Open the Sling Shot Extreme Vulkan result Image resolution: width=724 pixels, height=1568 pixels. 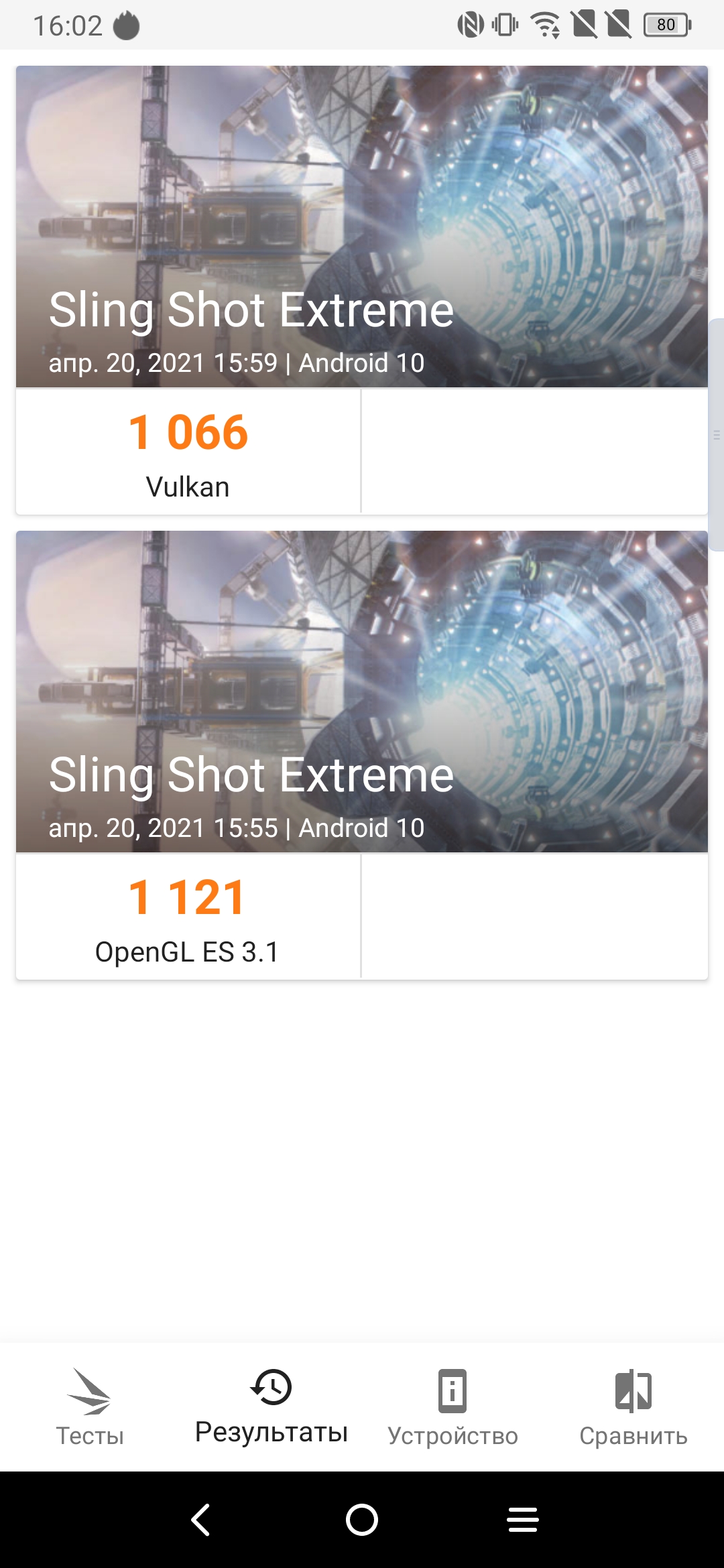362,289
